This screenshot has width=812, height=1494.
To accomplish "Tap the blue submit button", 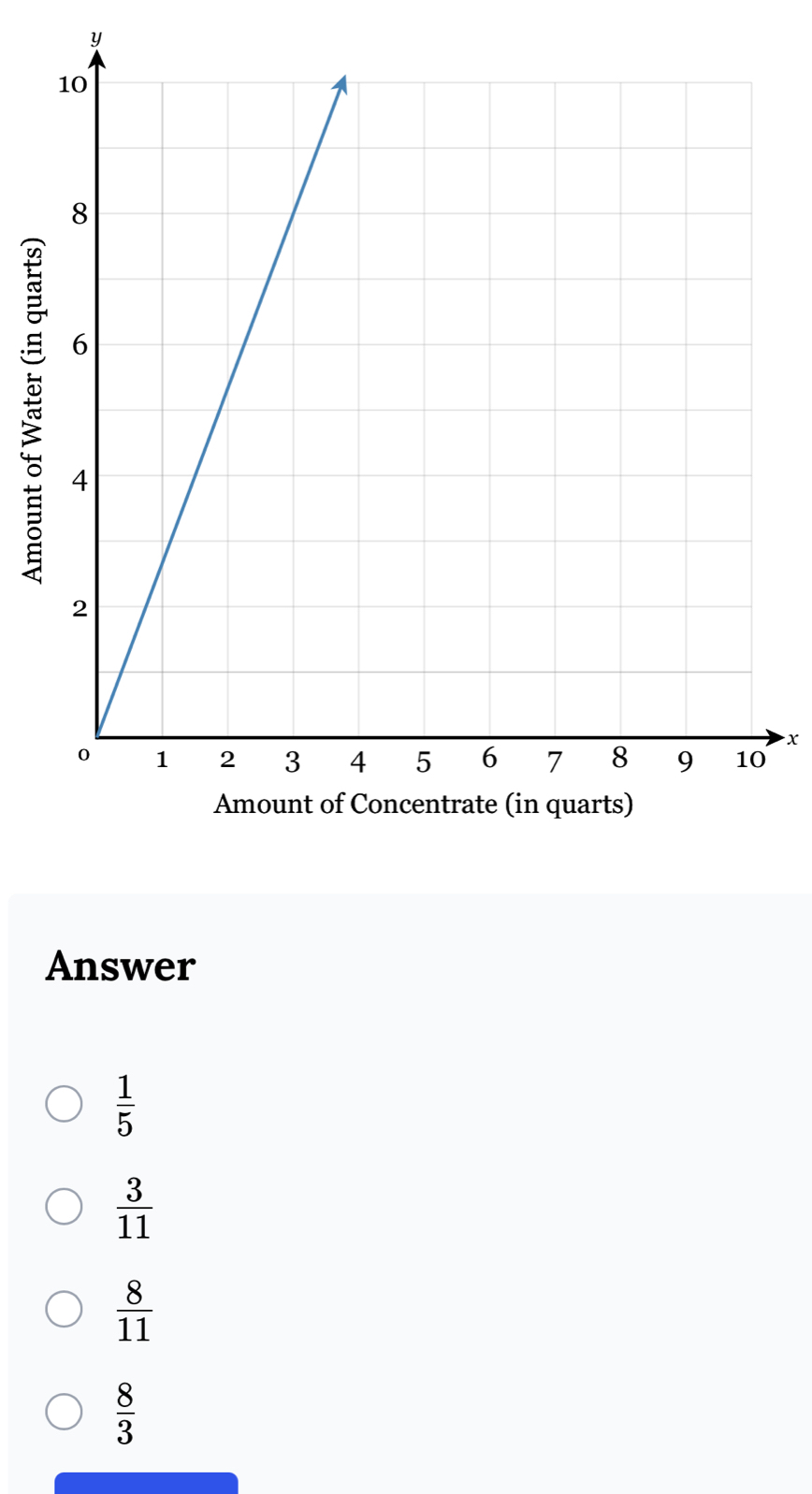I will 146,1484.
